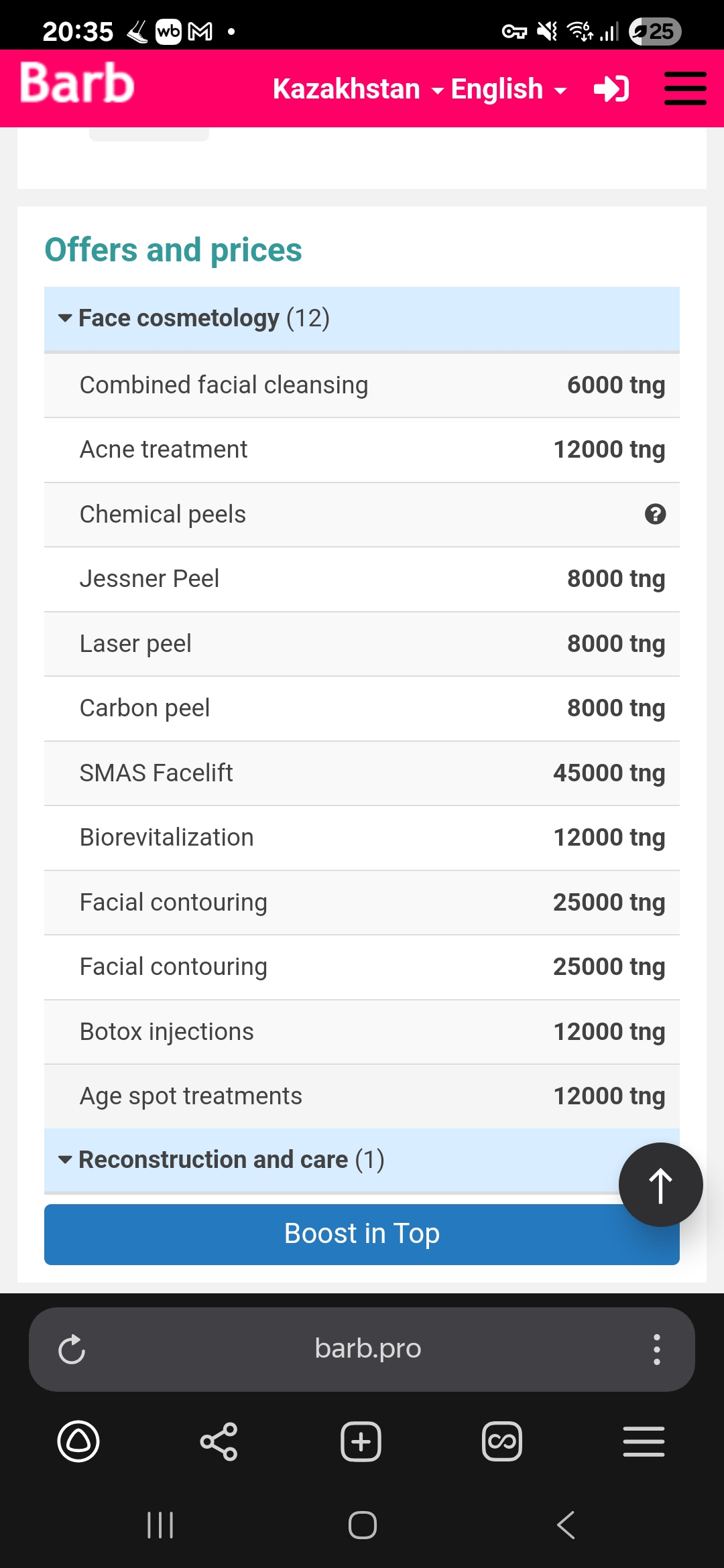
Task: Open the tabs switcher with the infinity icon
Action: click(x=502, y=1441)
